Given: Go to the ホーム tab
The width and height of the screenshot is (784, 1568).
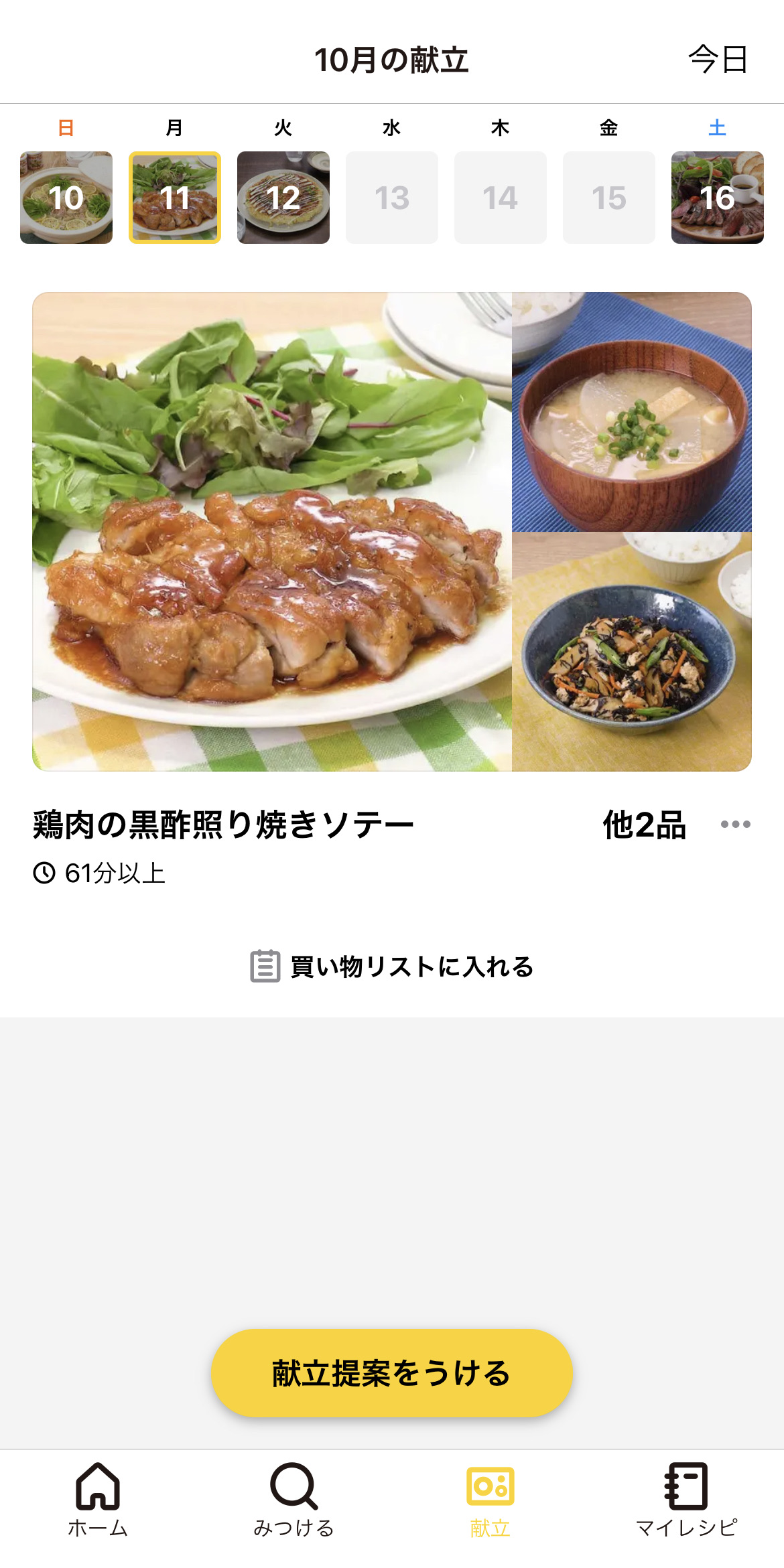Looking at the screenshot, I should (98, 1499).
